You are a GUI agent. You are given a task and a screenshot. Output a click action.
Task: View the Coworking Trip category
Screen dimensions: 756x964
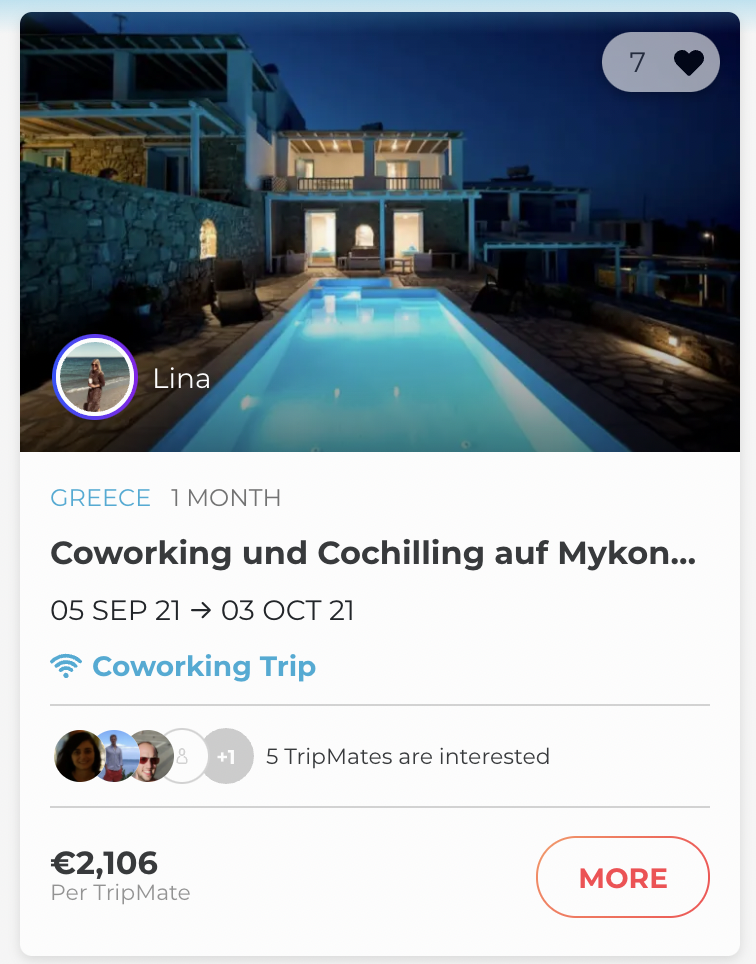click(x=203, y=666)
